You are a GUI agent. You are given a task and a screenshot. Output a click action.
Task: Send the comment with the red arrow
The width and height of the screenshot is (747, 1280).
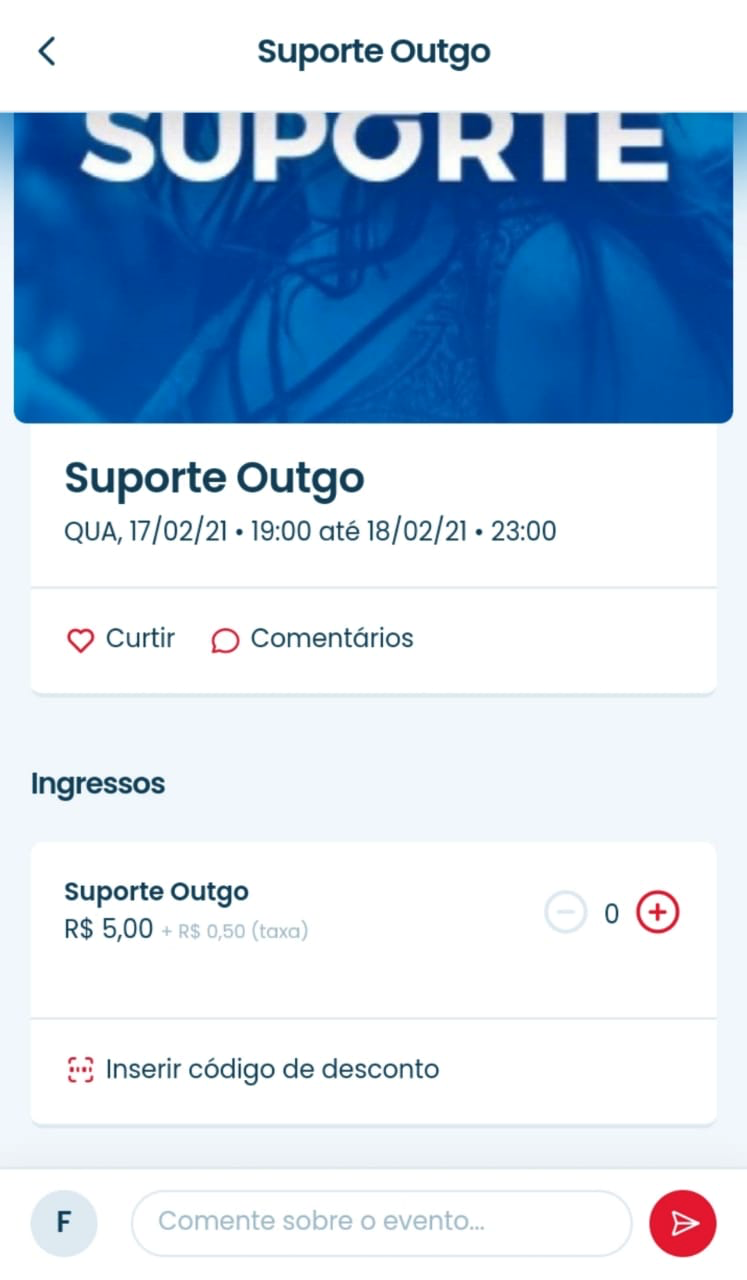point(683,1223)
